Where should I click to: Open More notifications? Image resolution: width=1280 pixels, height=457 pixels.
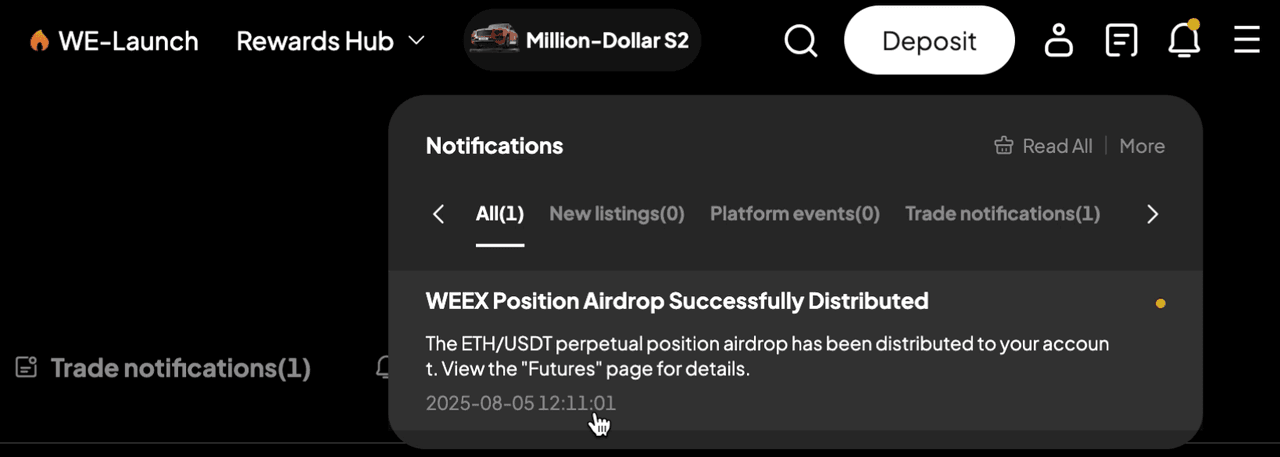1142,146
